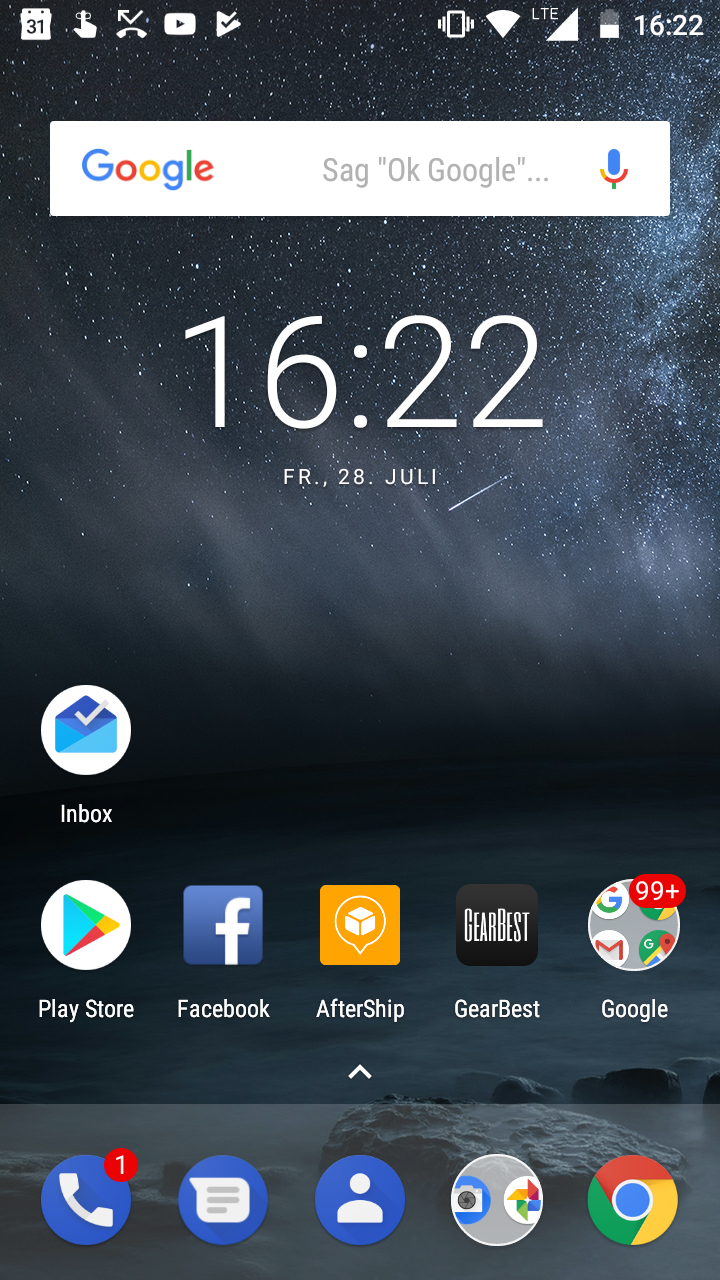Viewport: 720px width, 1280px height.
Task: Launch the GearBest app
Action: pos(497,926)
